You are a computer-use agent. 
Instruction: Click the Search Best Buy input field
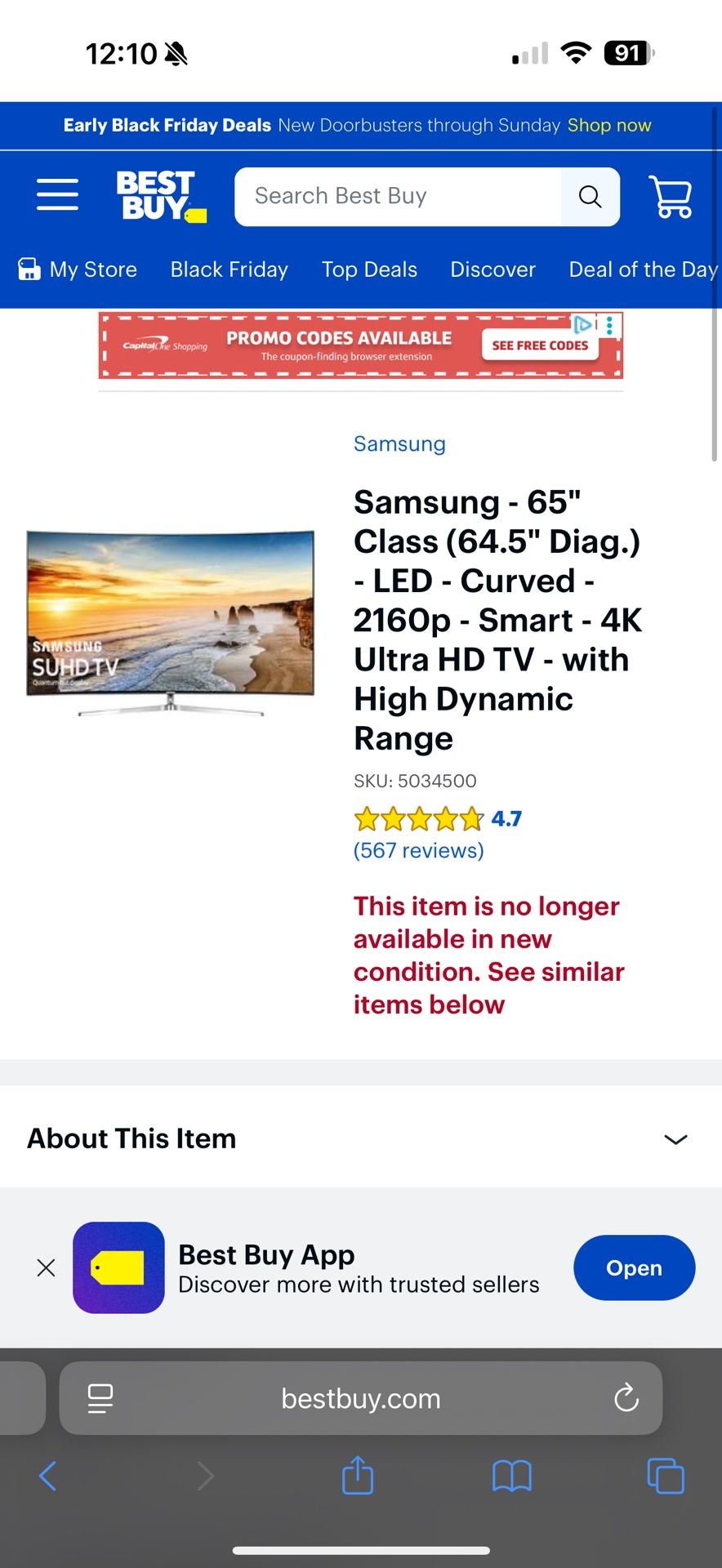pos(392,196)
